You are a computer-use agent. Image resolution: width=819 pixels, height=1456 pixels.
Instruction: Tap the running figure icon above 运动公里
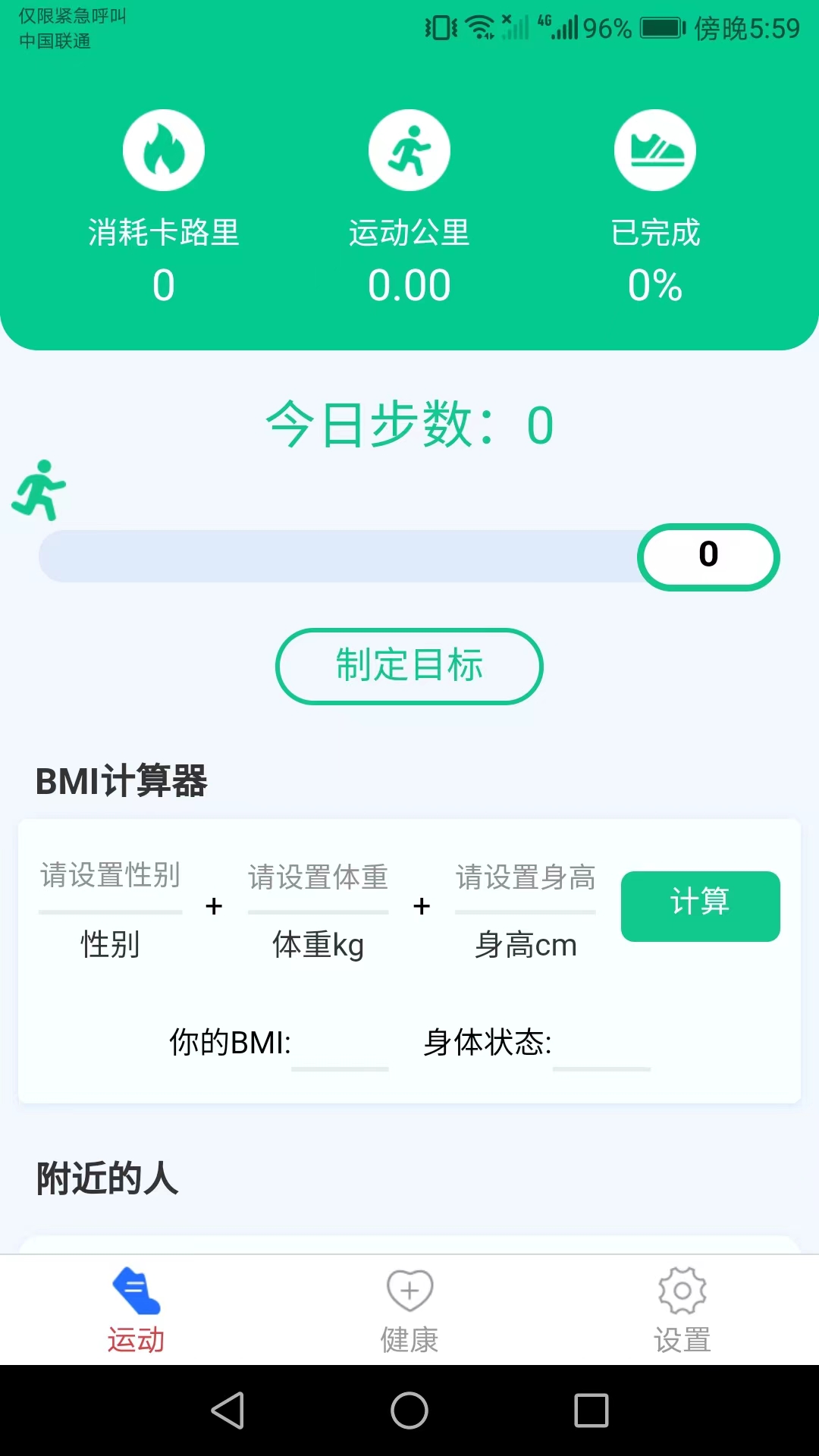tap(409, 149)
